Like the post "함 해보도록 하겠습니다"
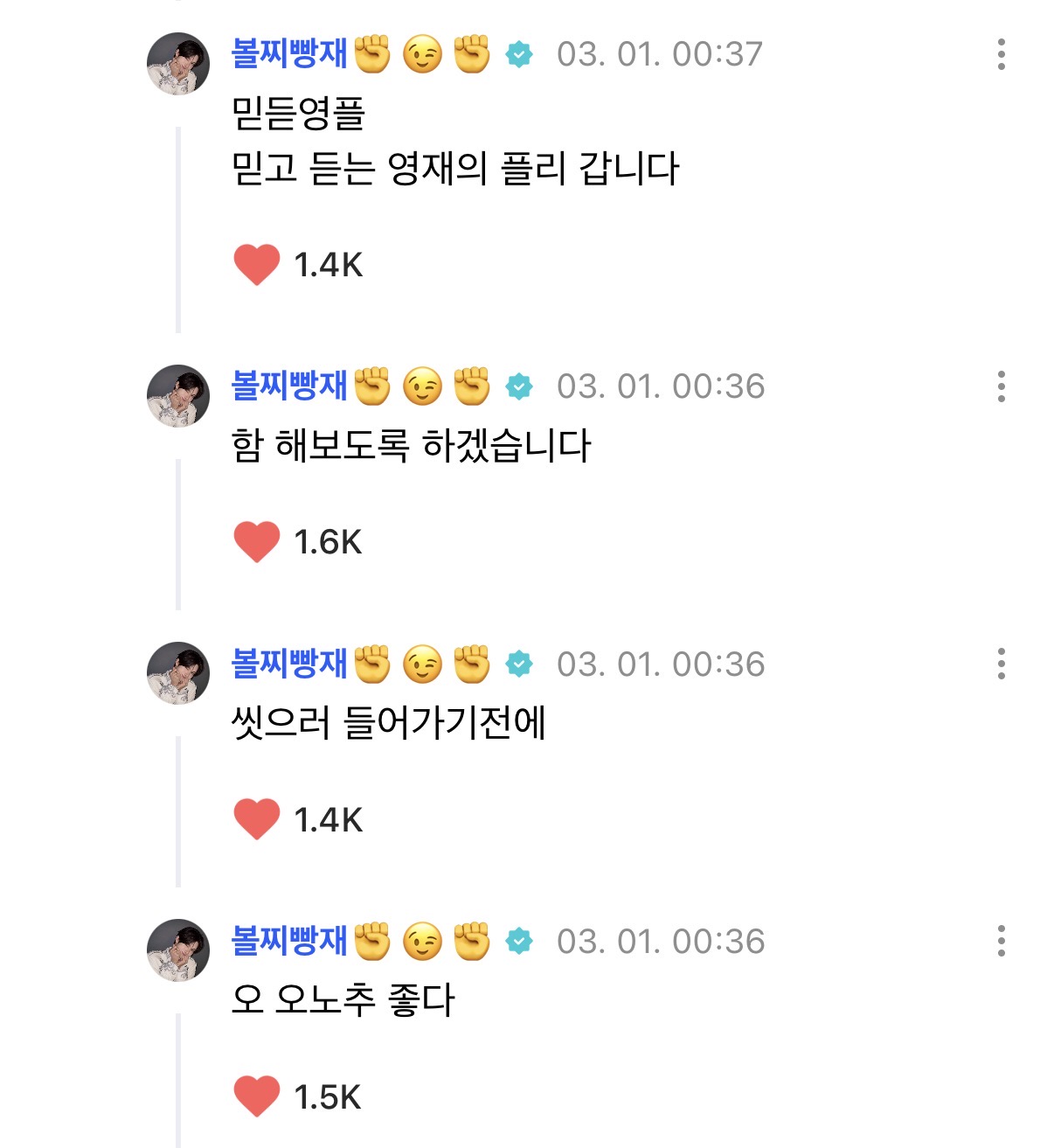The width and height of the screenshot is (1054, 1148). [257, 542]
